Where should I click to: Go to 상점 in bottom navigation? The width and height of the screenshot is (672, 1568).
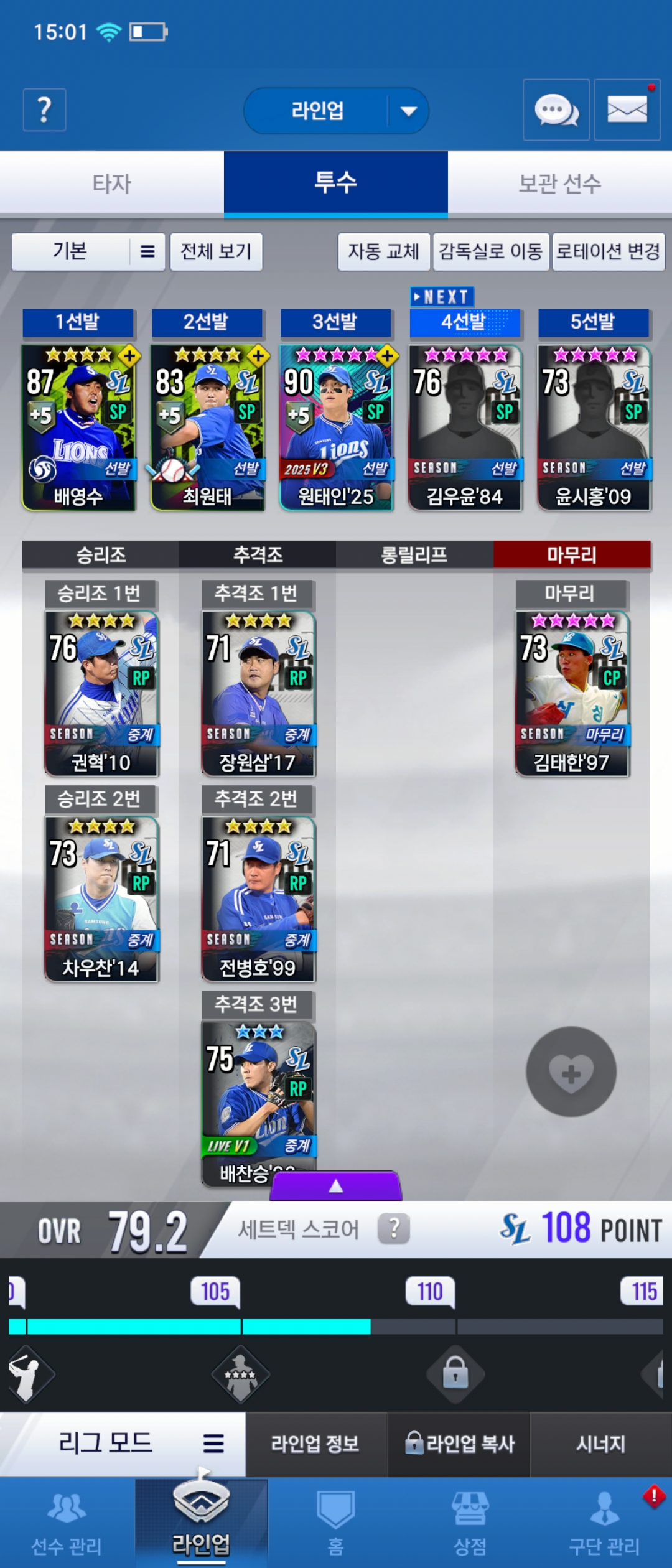(470, 1524)
